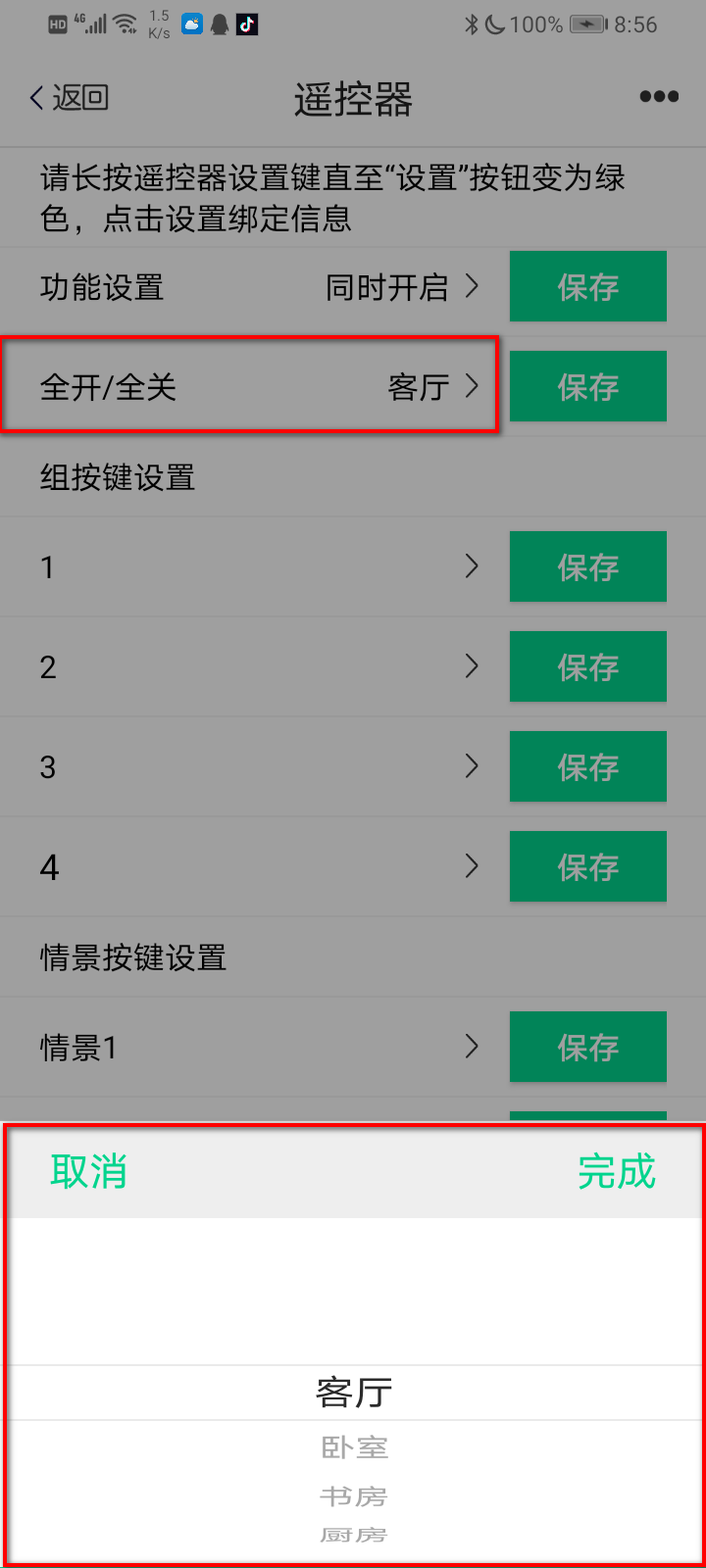Open the three-dot overflow menu

(659, 96)
